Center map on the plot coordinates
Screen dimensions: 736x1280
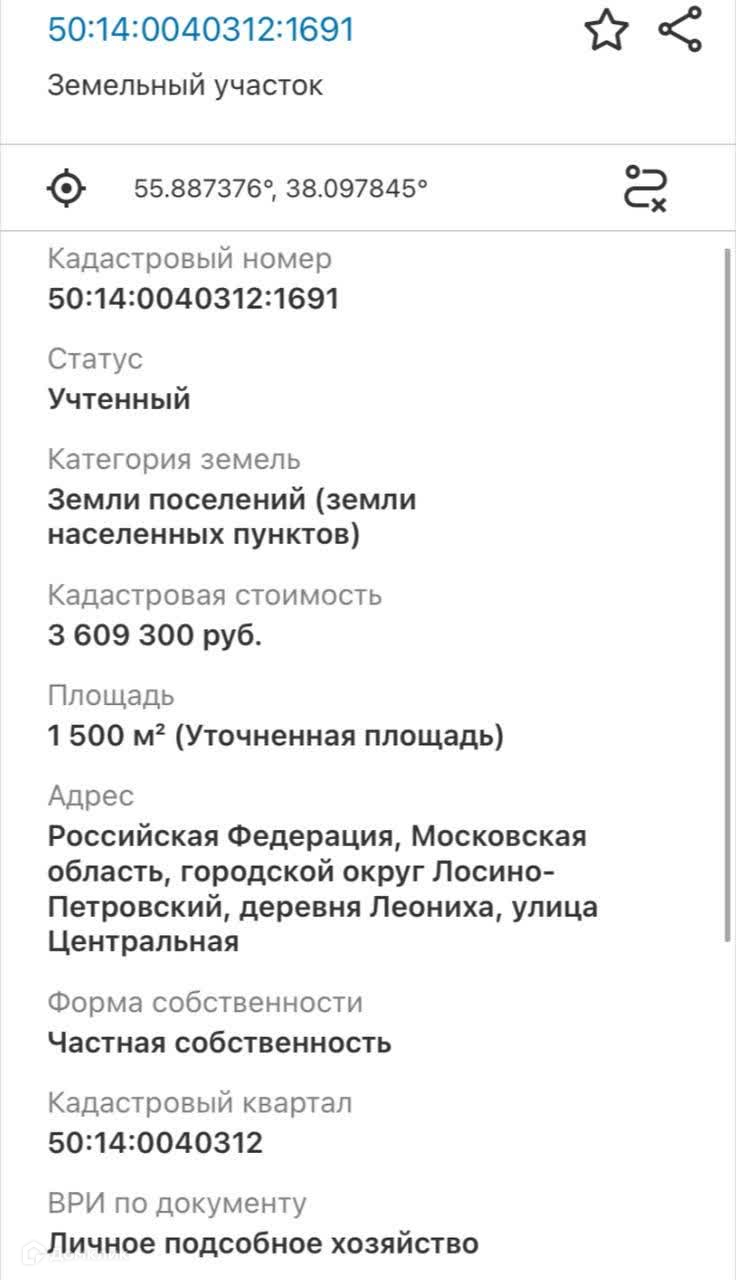[x=67, y=187]
